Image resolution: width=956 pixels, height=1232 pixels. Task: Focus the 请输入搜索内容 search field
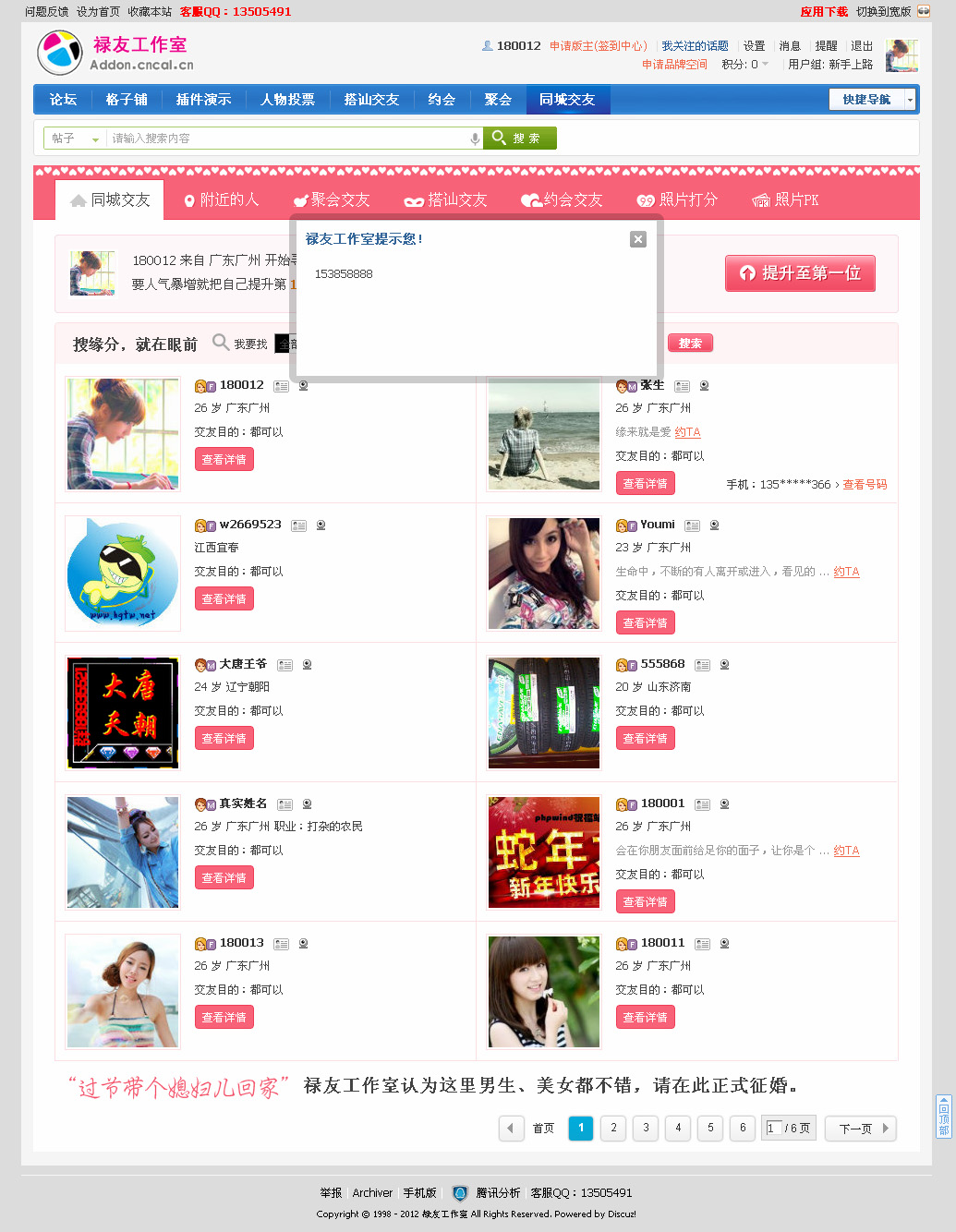click(x=286, y=139)
